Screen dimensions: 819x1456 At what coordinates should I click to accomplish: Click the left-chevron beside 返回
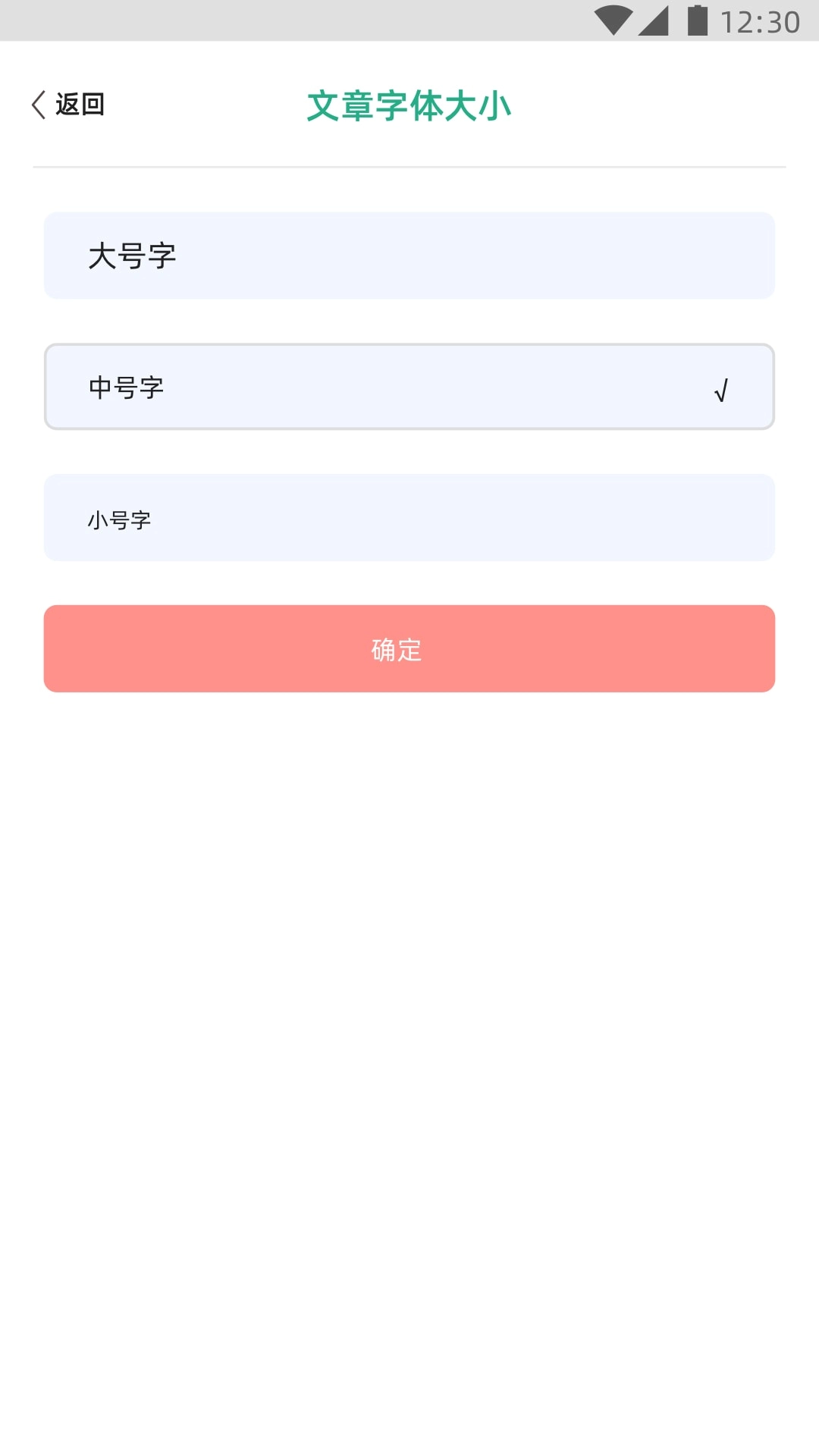coord(37,105)
